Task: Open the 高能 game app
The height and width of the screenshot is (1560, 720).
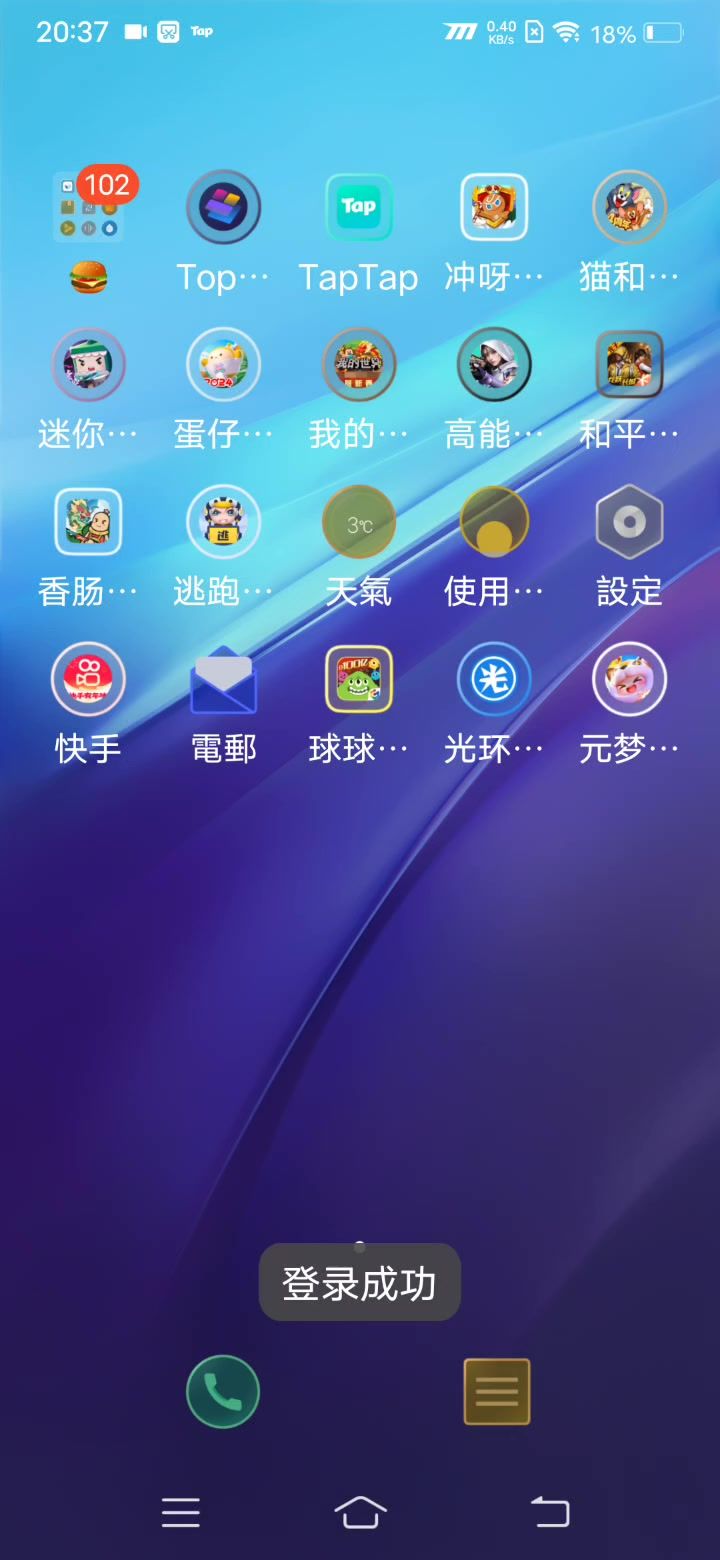Action: [x=494, y=365]
